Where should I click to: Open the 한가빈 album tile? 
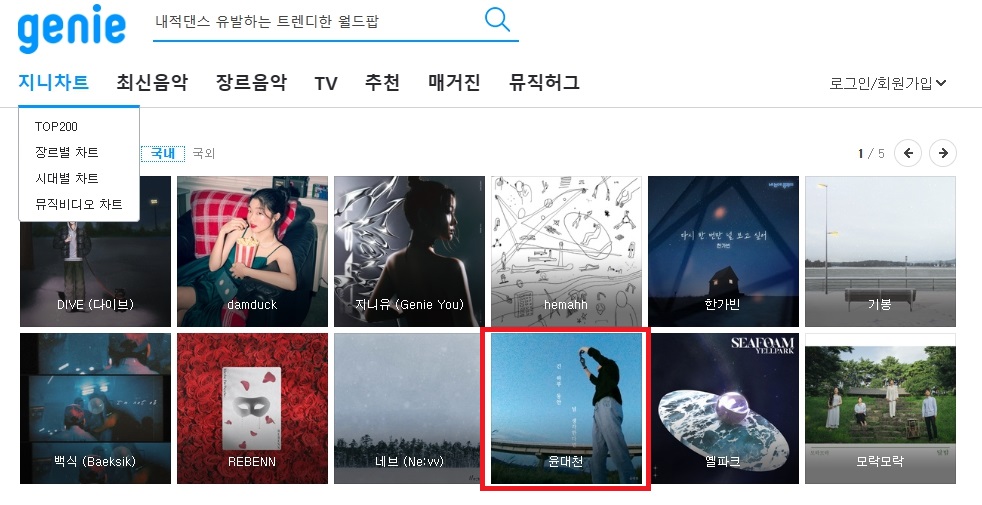coord(723,251)
